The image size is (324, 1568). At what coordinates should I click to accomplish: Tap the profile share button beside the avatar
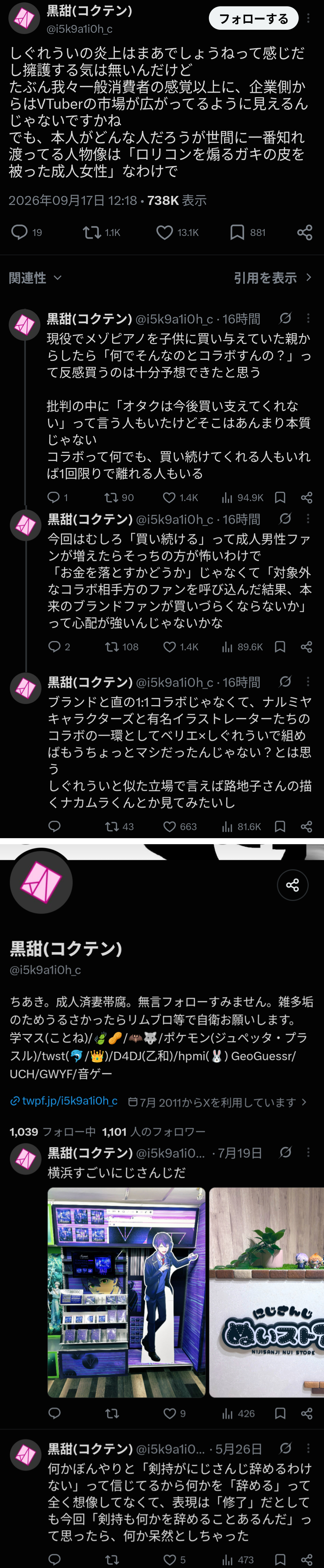click(x=292, y=885)
